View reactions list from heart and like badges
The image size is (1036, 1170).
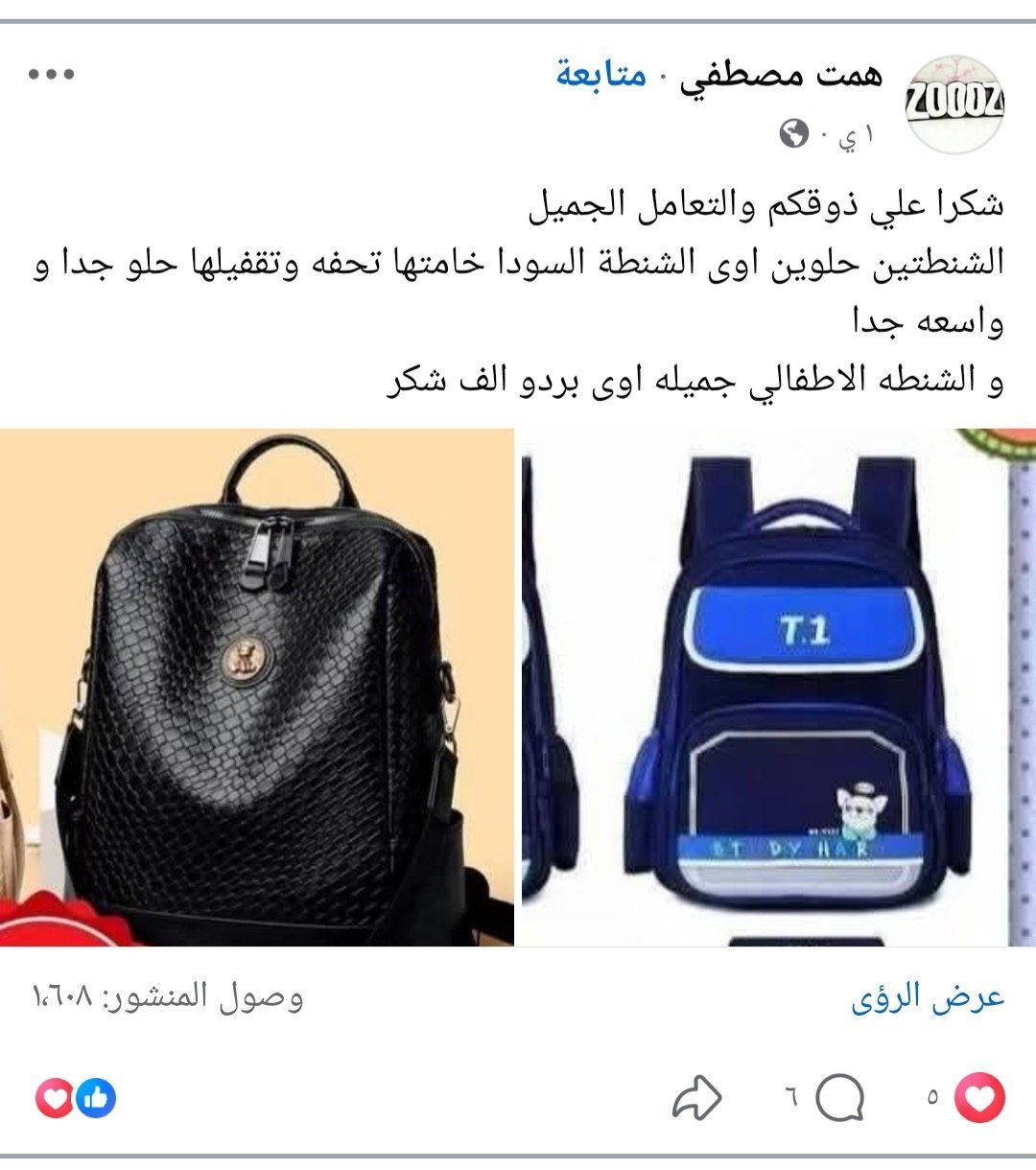[x=76, y=1098]
